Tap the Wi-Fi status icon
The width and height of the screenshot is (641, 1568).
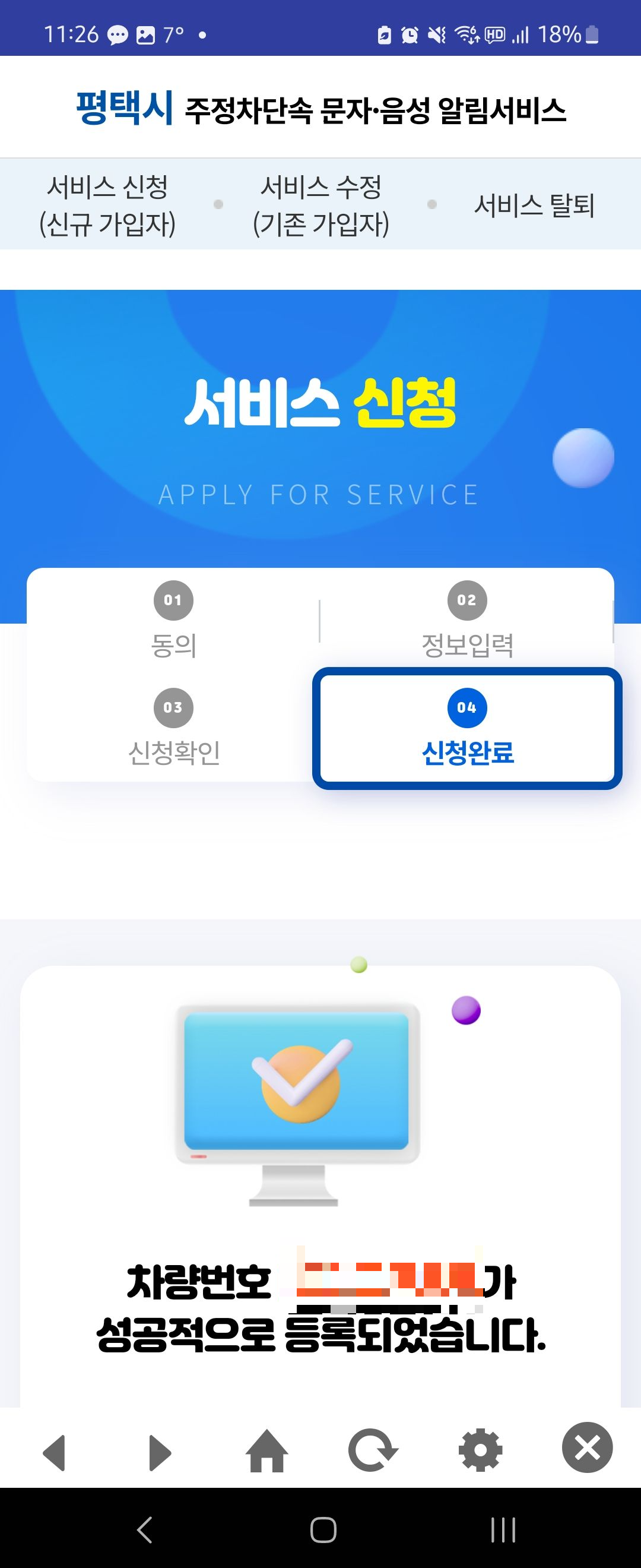(x=467, y=35)
